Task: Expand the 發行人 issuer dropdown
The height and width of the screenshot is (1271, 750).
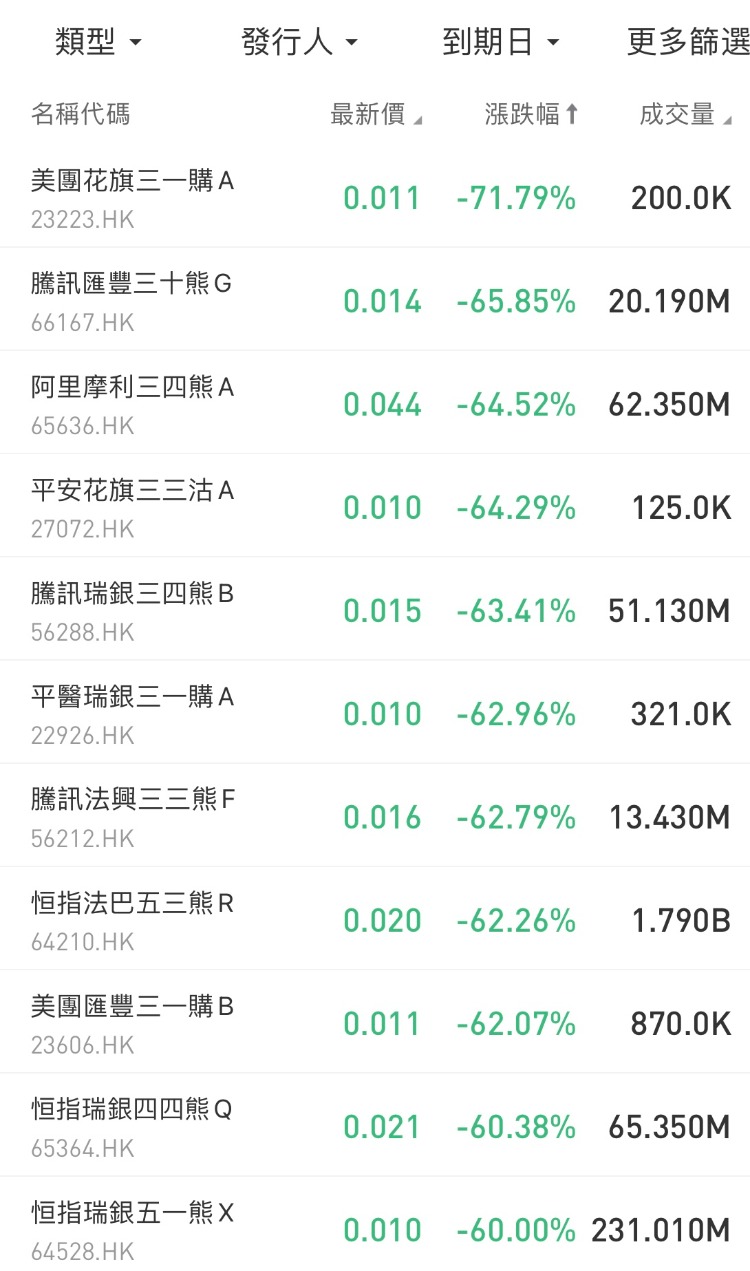Action: 299,42
